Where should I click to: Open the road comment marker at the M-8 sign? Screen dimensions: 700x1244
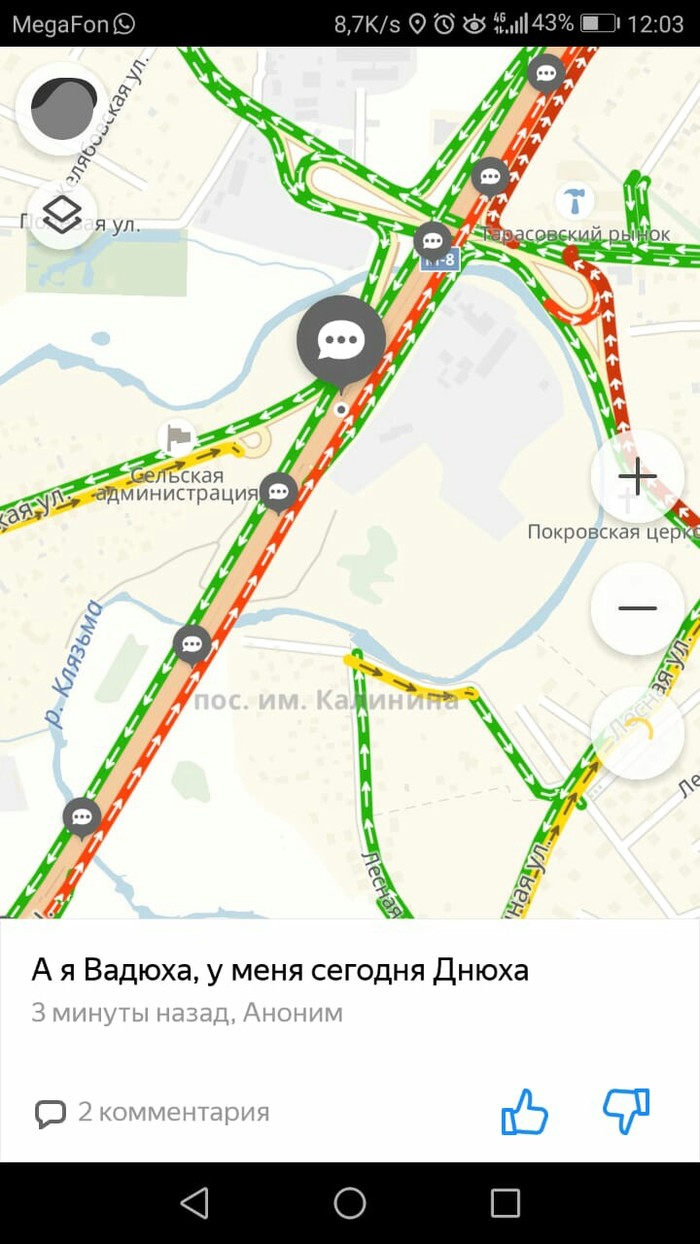(433, 241)
